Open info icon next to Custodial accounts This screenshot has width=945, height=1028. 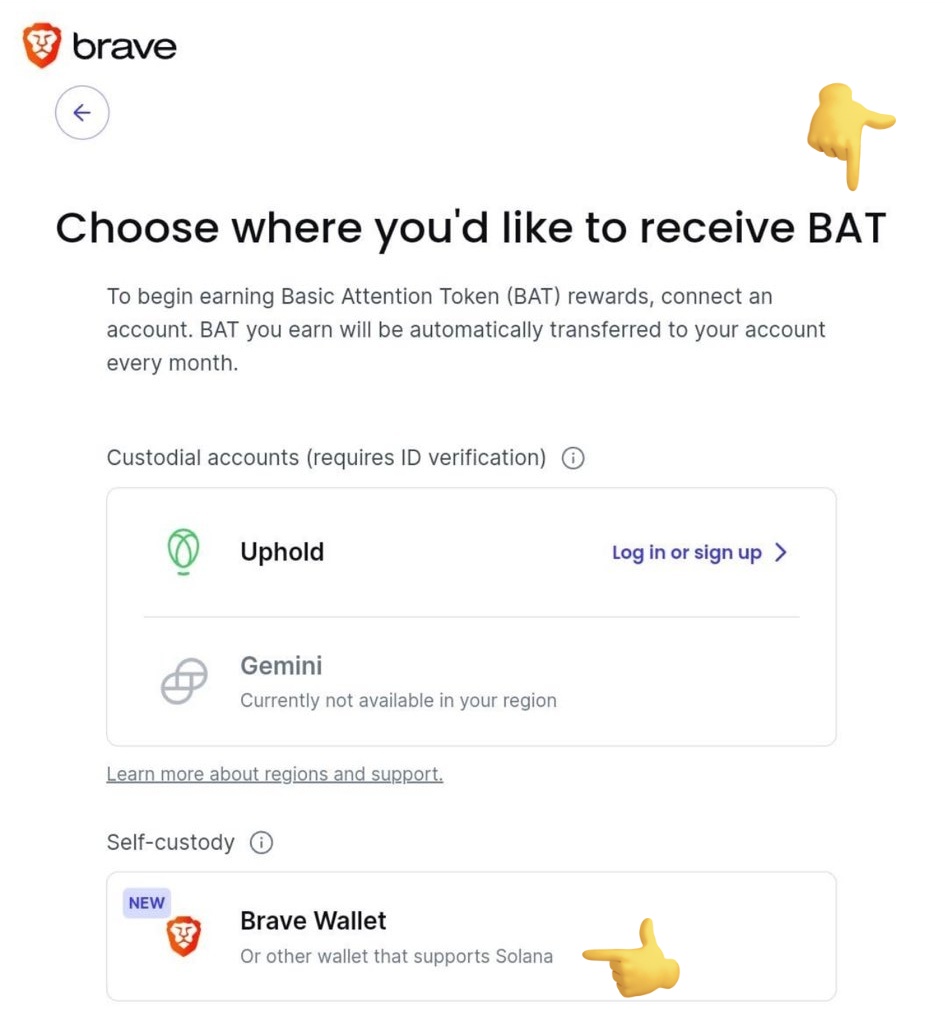point(573,459)
